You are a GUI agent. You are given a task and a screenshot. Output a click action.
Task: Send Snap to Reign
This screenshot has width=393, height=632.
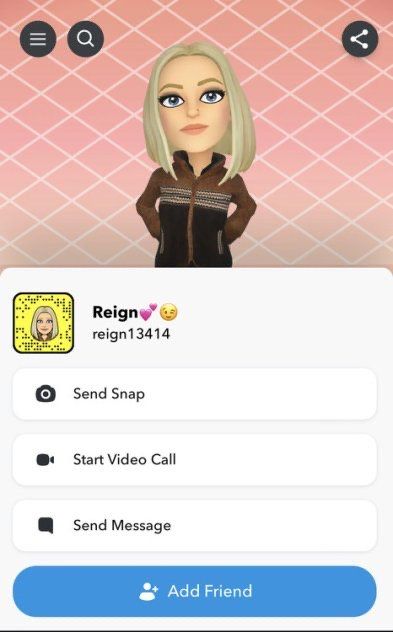tap(195, 394)
